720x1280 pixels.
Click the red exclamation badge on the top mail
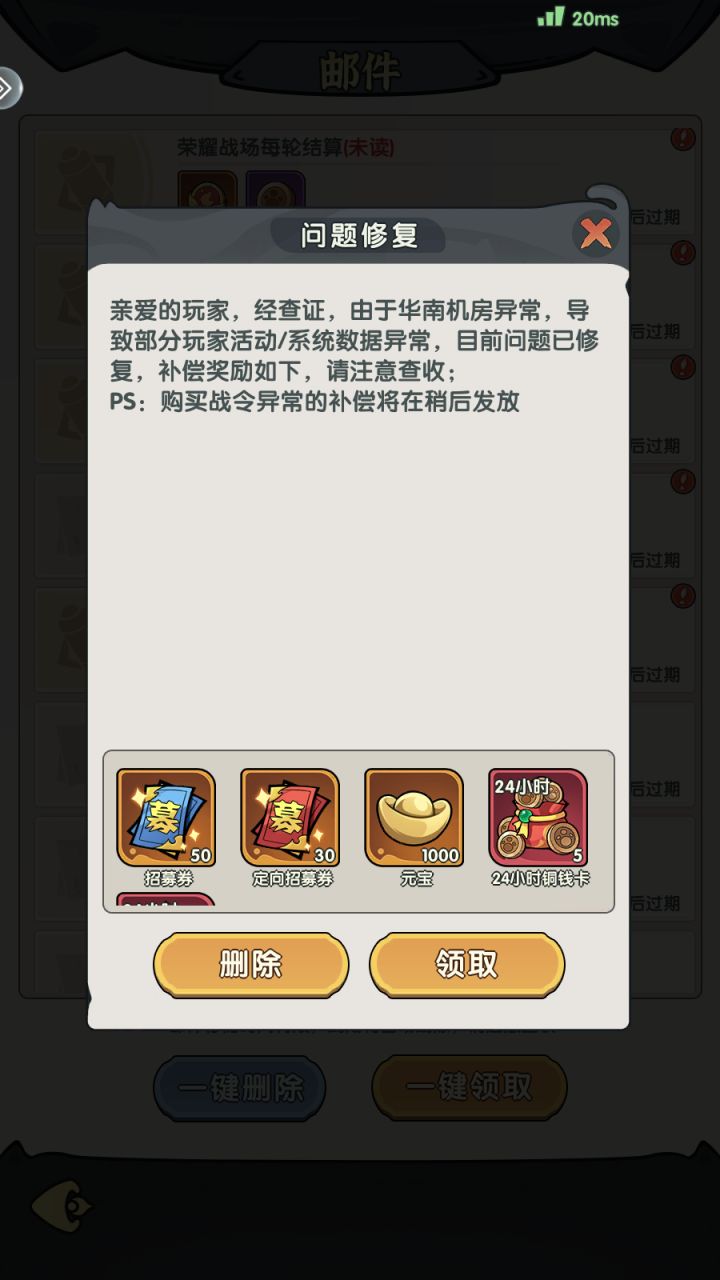pos(681,140)
